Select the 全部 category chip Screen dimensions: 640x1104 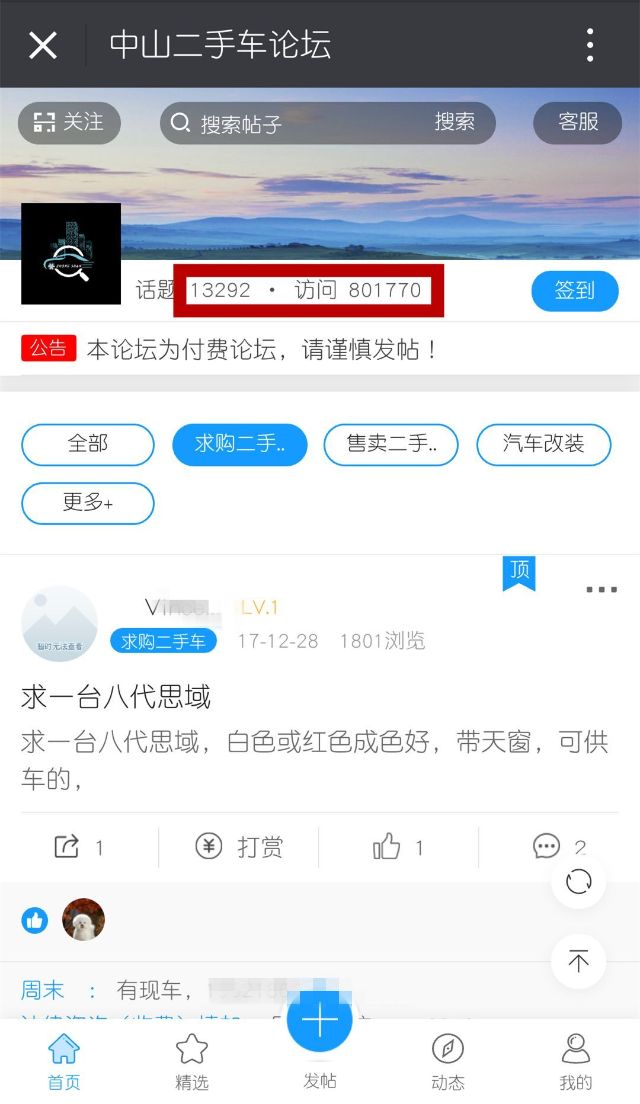(x=88, y=444)
